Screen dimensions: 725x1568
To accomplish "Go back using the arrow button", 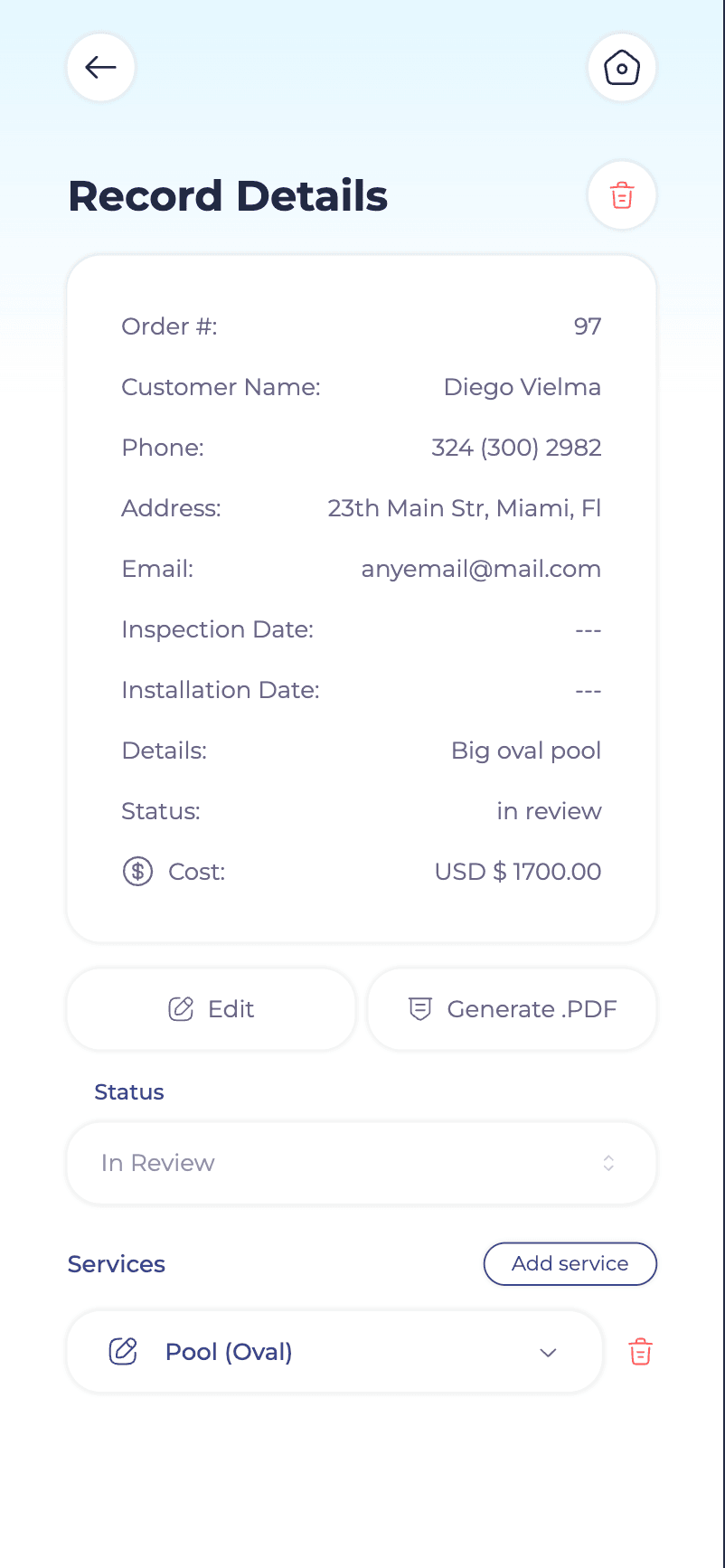I will point(100,68).
